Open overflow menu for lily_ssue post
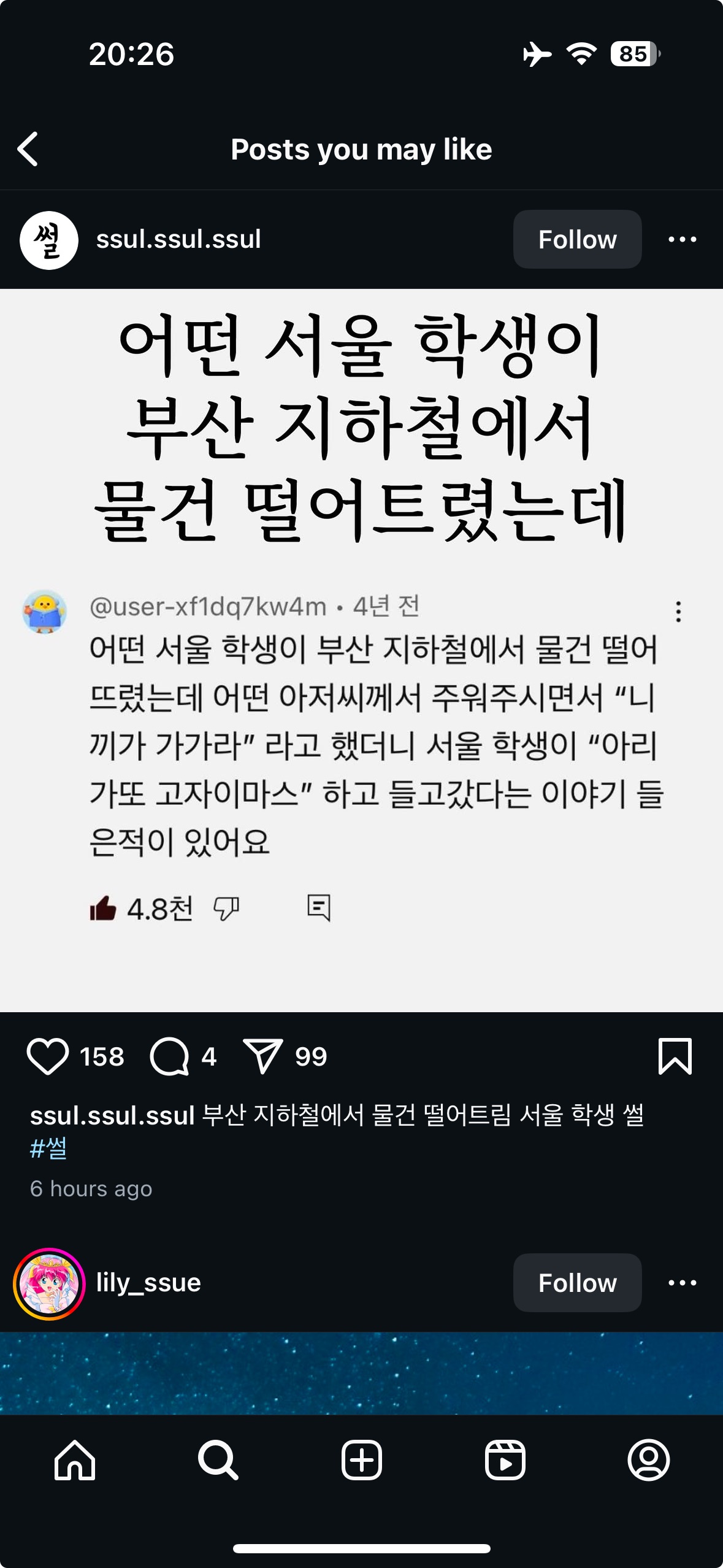 [x=682, y=1283]
